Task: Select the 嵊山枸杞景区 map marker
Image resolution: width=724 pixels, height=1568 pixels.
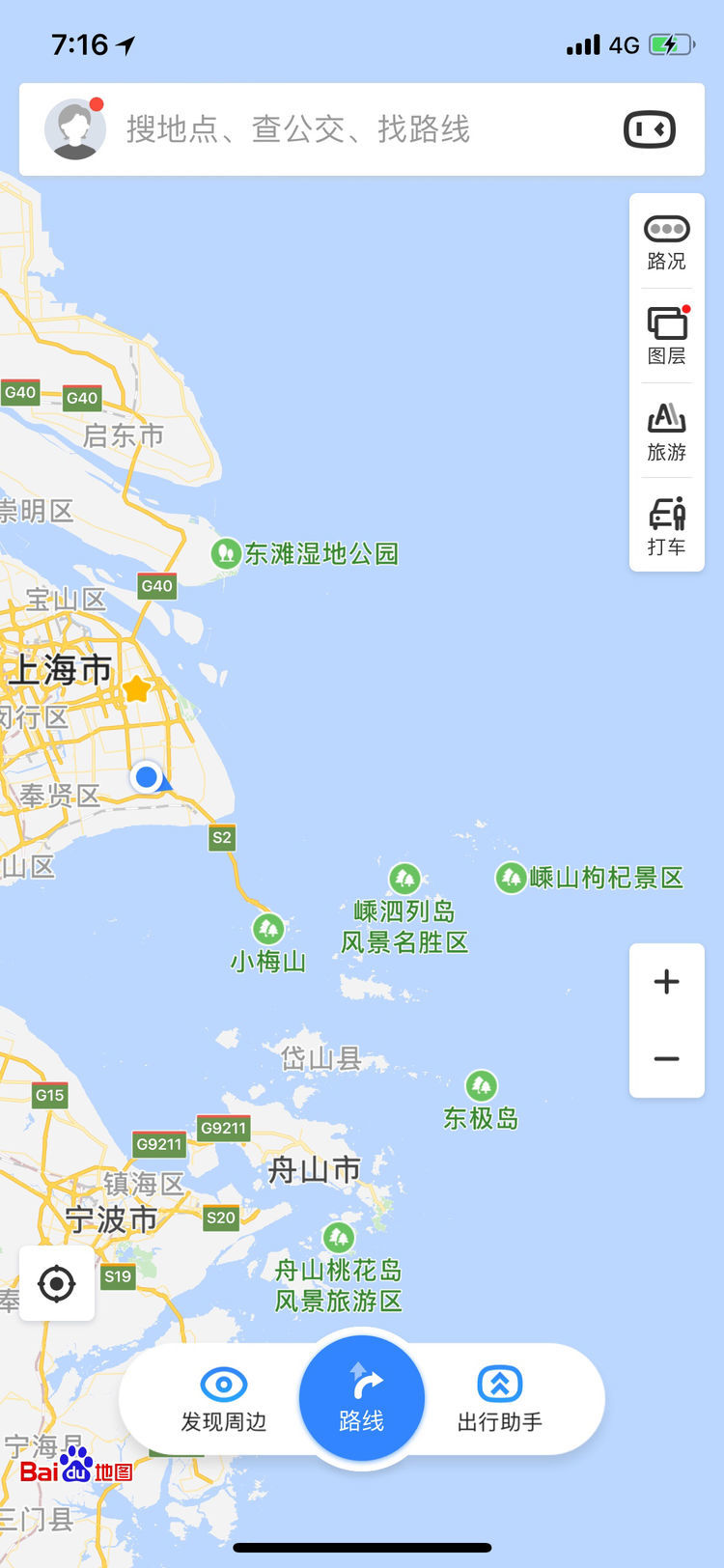Action: pos(511,878)
